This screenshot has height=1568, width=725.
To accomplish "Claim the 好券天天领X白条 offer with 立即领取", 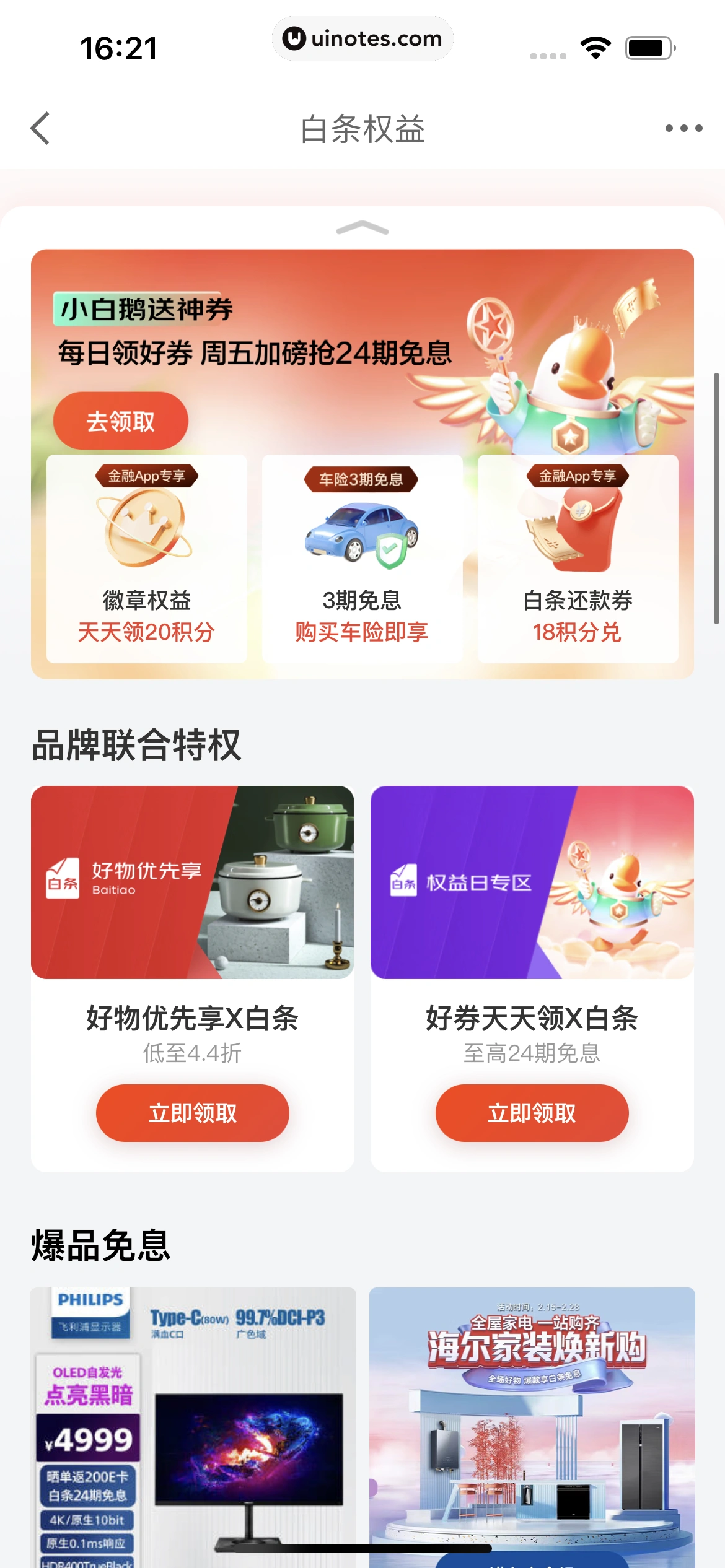I will [x=532, y=1113].
